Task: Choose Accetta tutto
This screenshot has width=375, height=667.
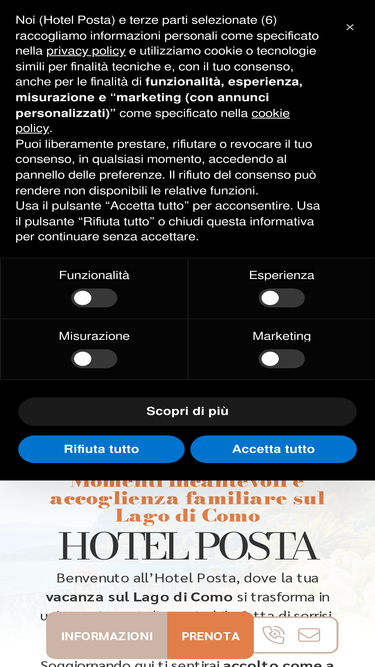Action: 273,449
